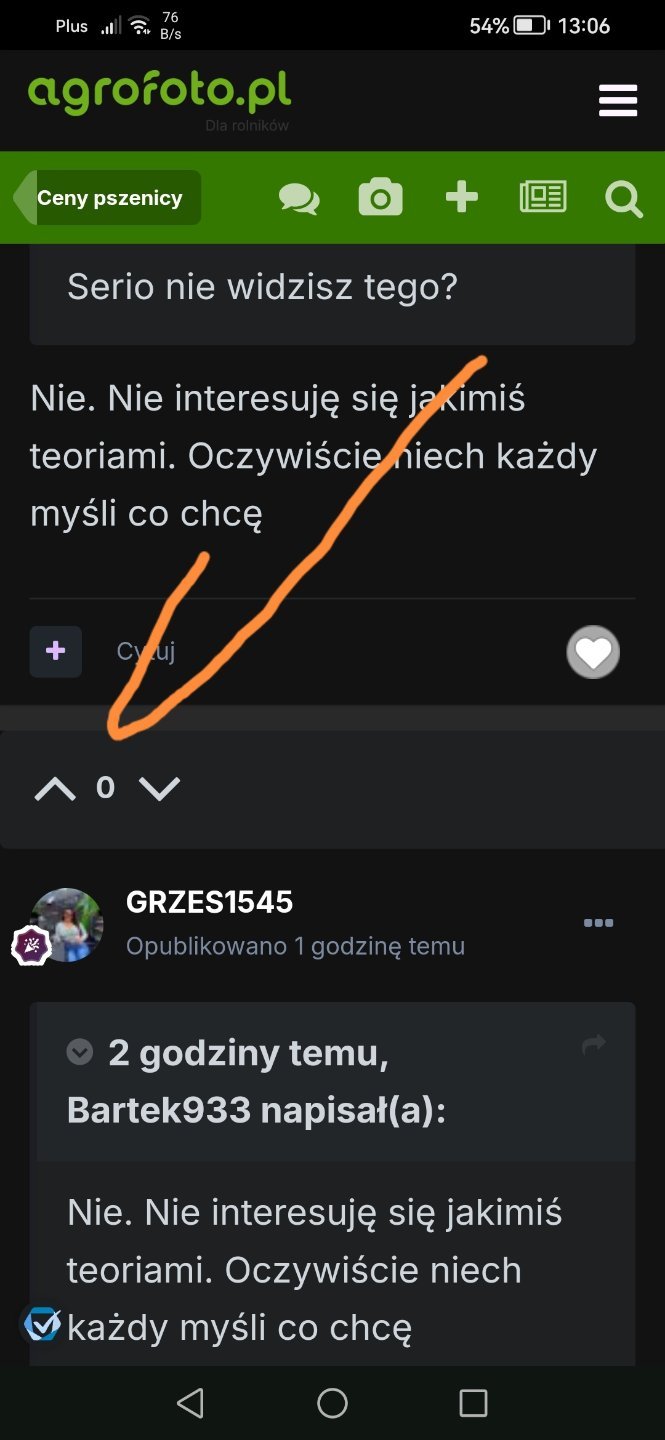
Task: Open the camera gallery icon
Action: (x=380, y=198)
